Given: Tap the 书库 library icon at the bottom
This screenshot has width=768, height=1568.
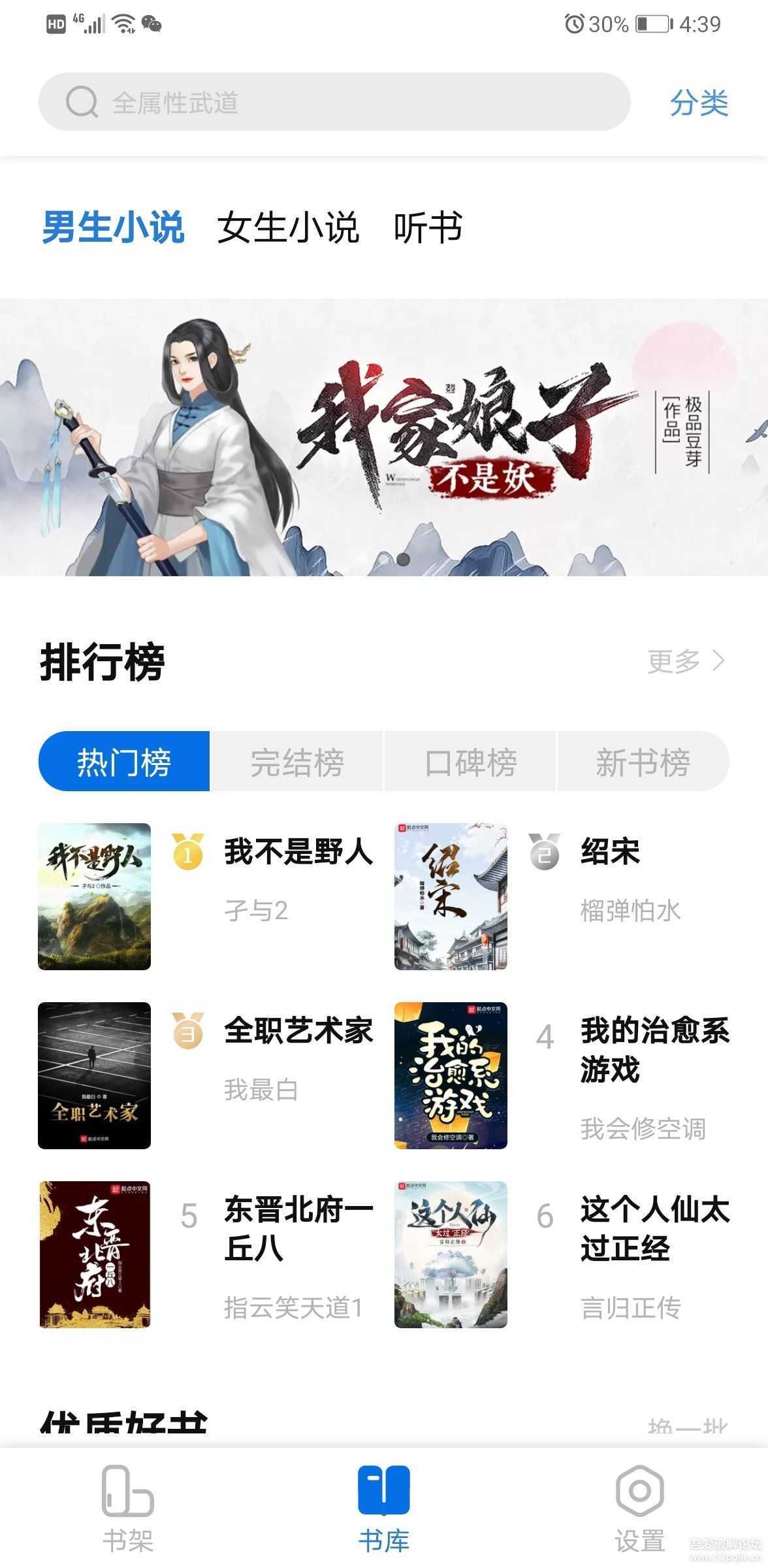Looking at the screenshot, I should click(x=384, y=1496).
